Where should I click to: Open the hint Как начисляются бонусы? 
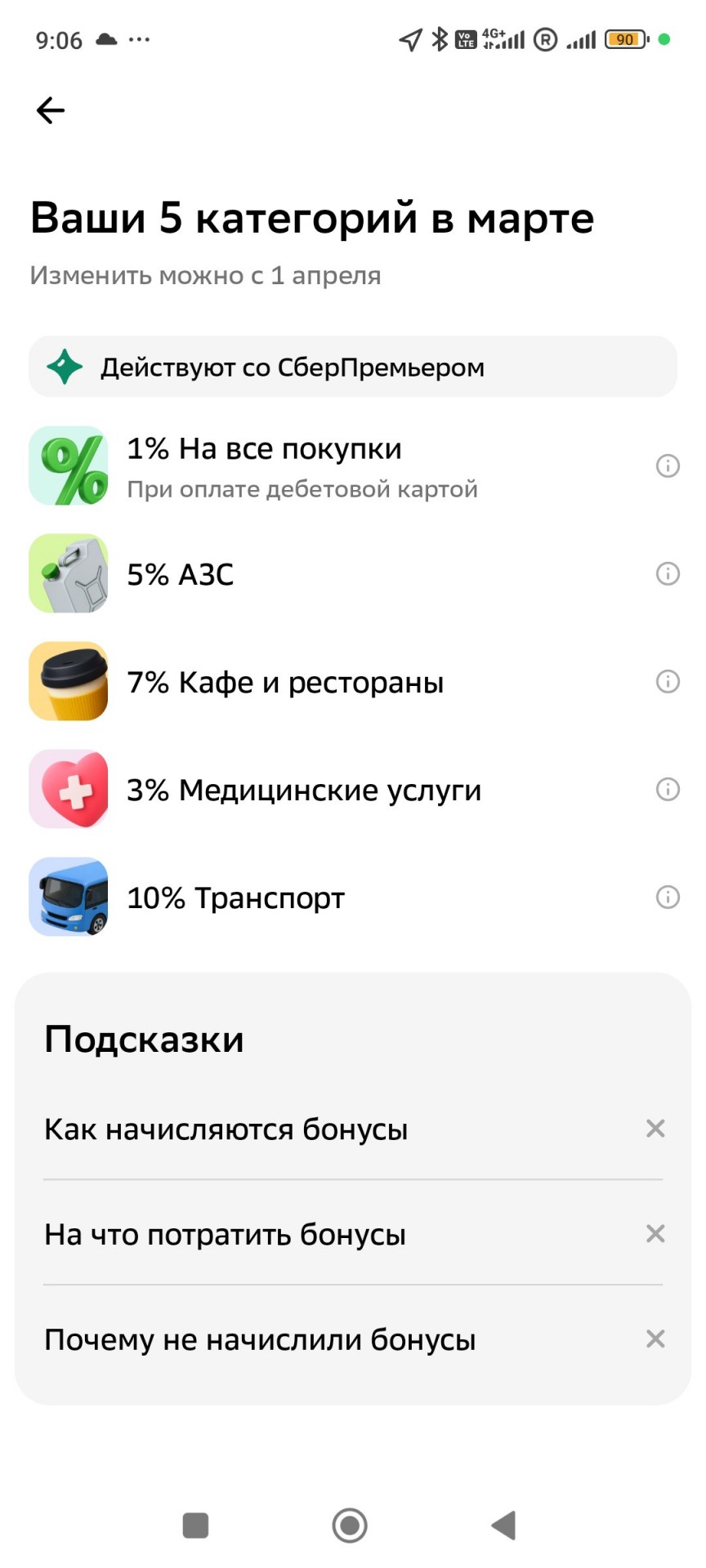(226, 1129)
